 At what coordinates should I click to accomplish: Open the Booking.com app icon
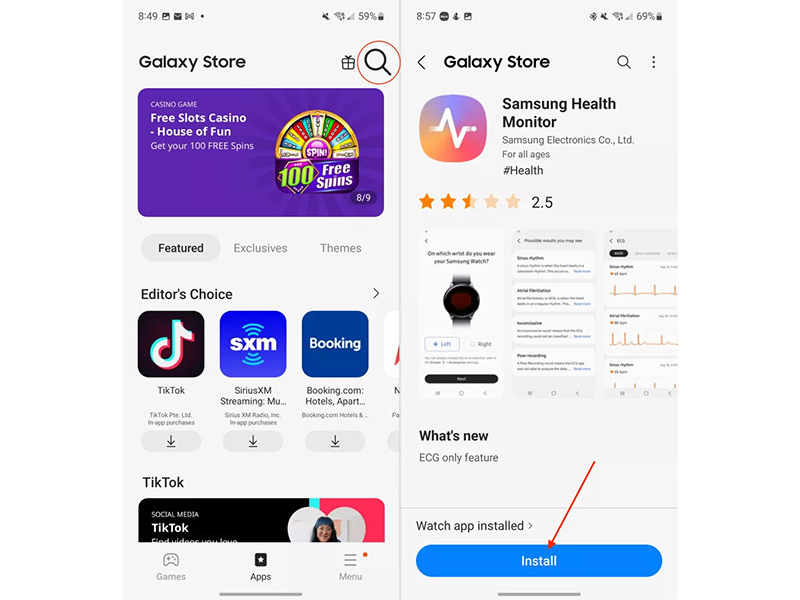(x=335, y=344)
